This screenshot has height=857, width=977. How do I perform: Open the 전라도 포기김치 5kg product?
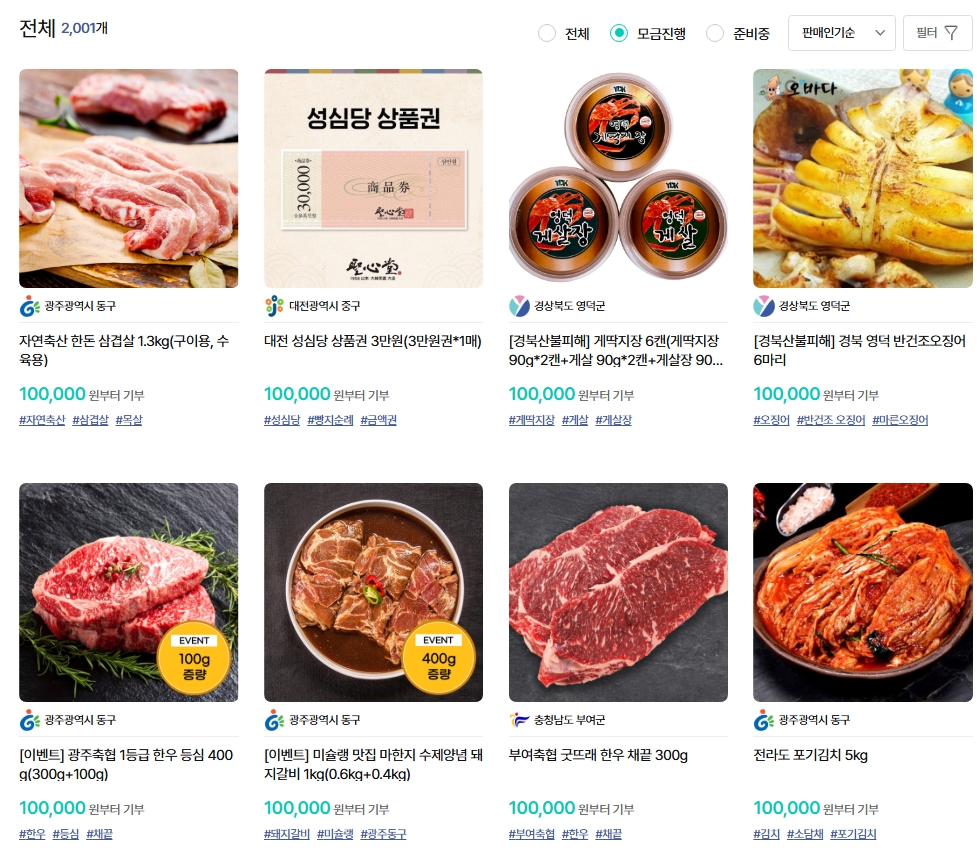pyautogui.click(x=862, y=592)
